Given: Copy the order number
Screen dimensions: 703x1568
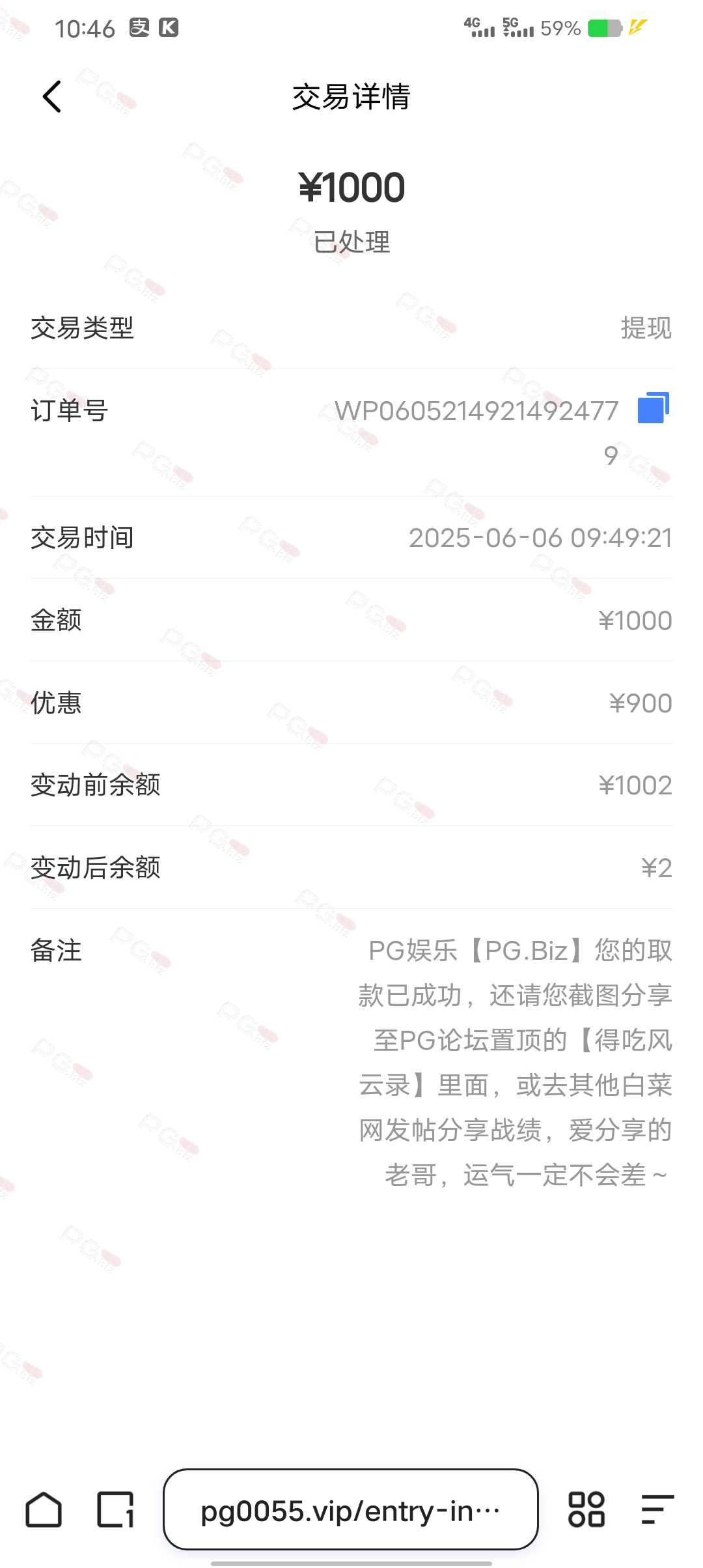Looking at the screenshot, I should (654, 408).
